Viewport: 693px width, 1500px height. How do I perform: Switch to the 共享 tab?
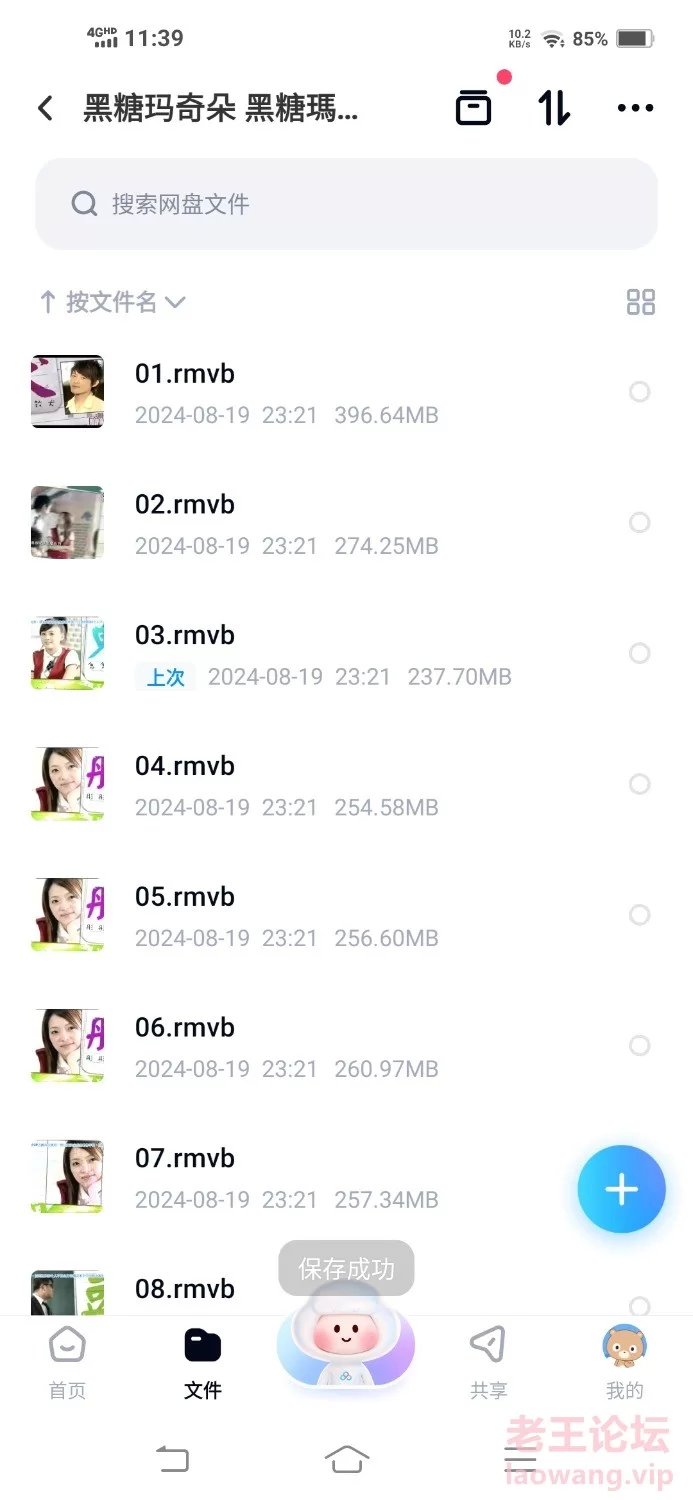point(488,1363)
